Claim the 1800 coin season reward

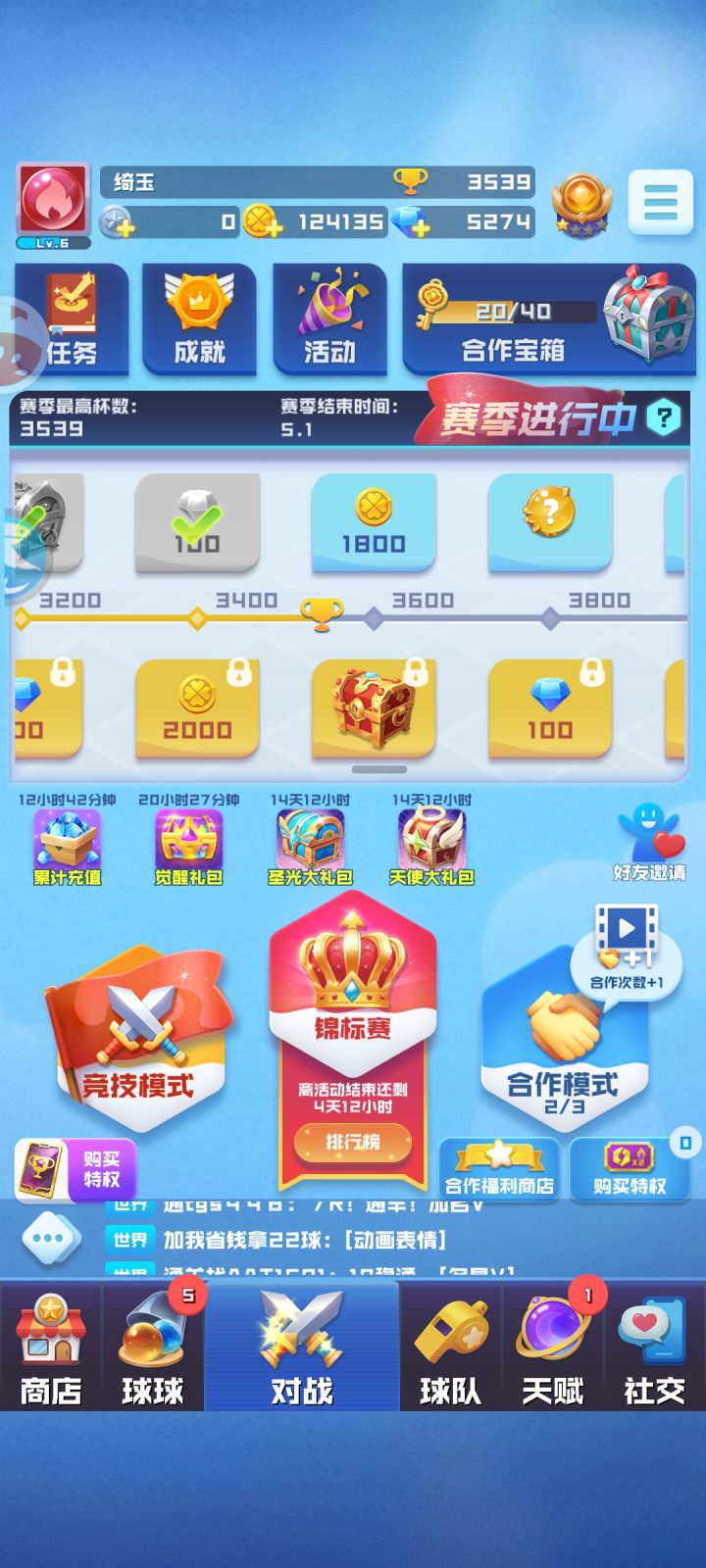[373, 523]
